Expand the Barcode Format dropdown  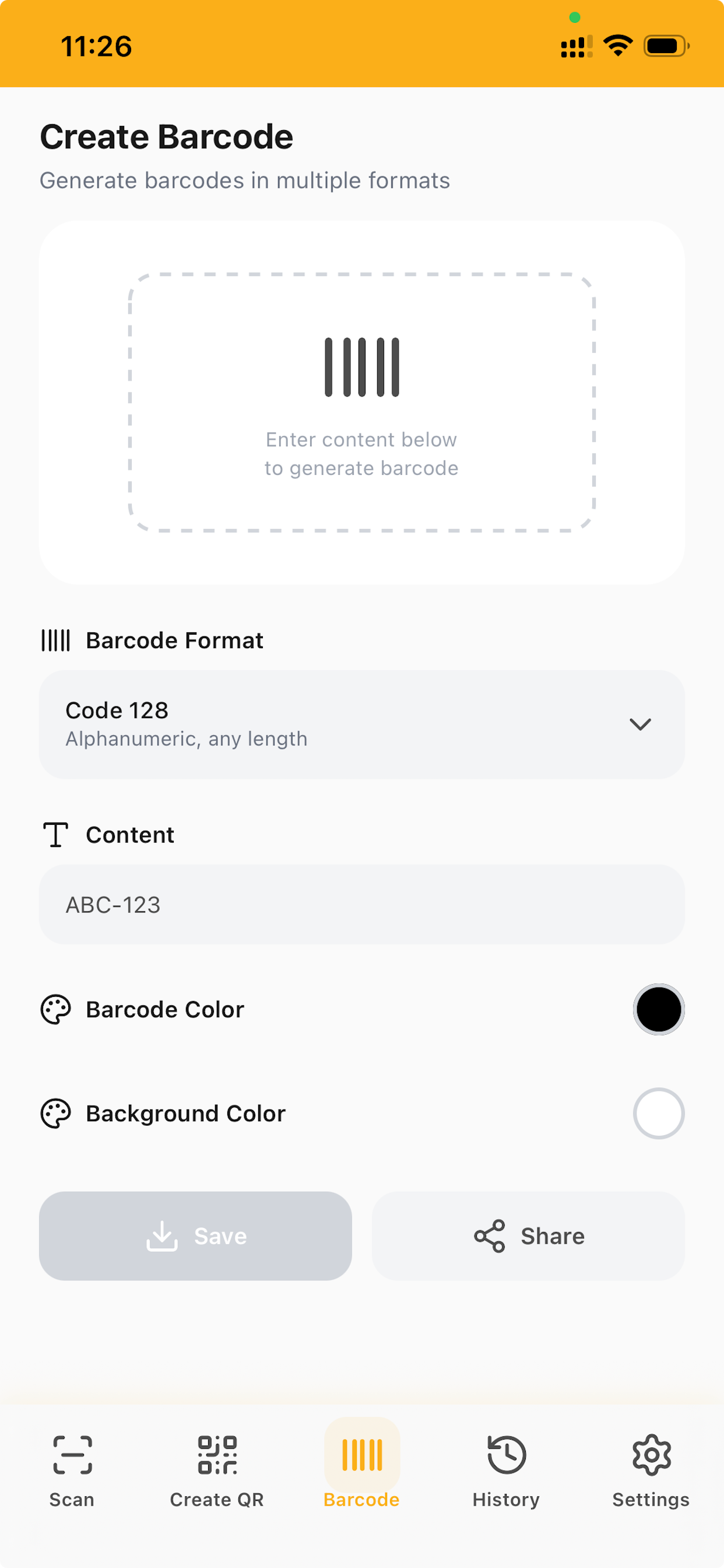362,724
